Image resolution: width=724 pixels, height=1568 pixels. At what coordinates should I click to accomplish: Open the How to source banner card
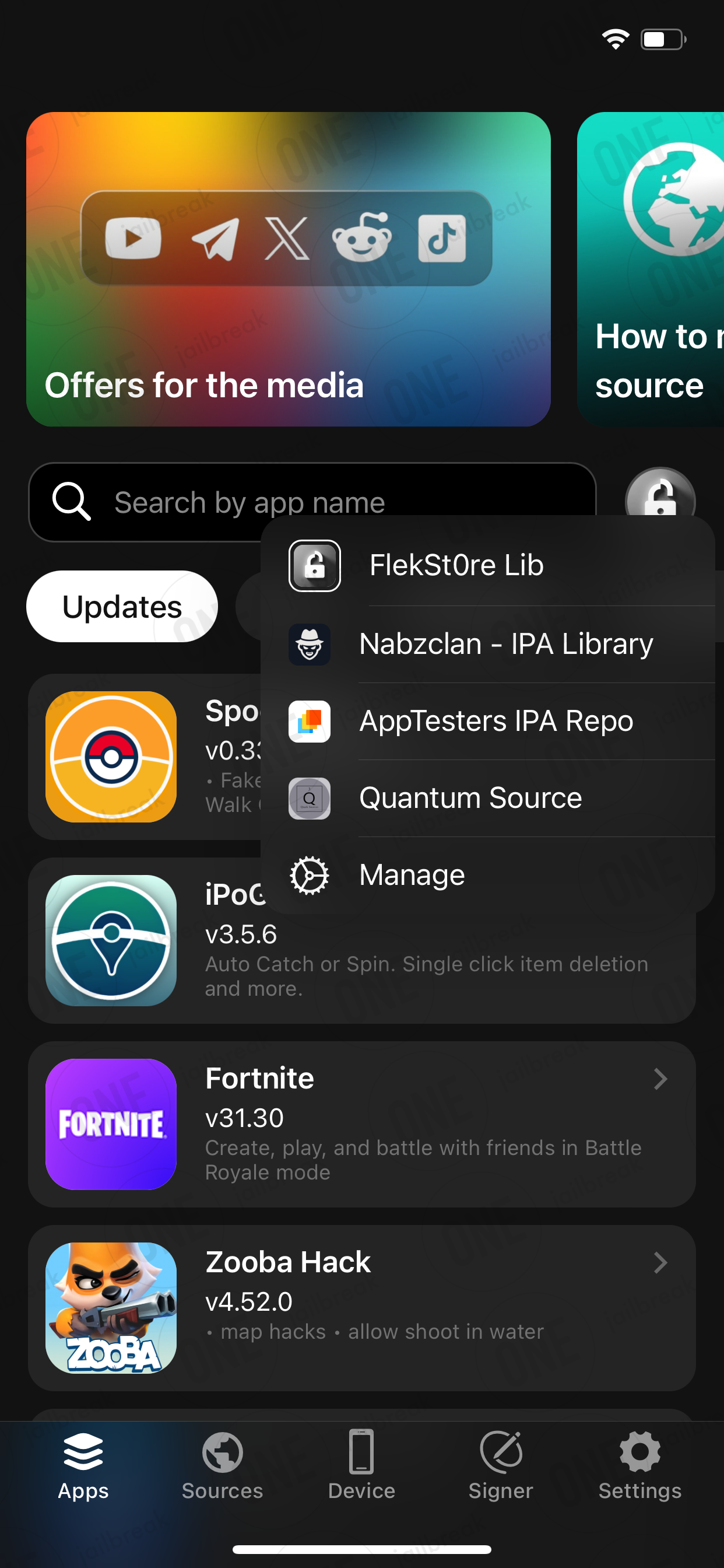coord(651,269)
